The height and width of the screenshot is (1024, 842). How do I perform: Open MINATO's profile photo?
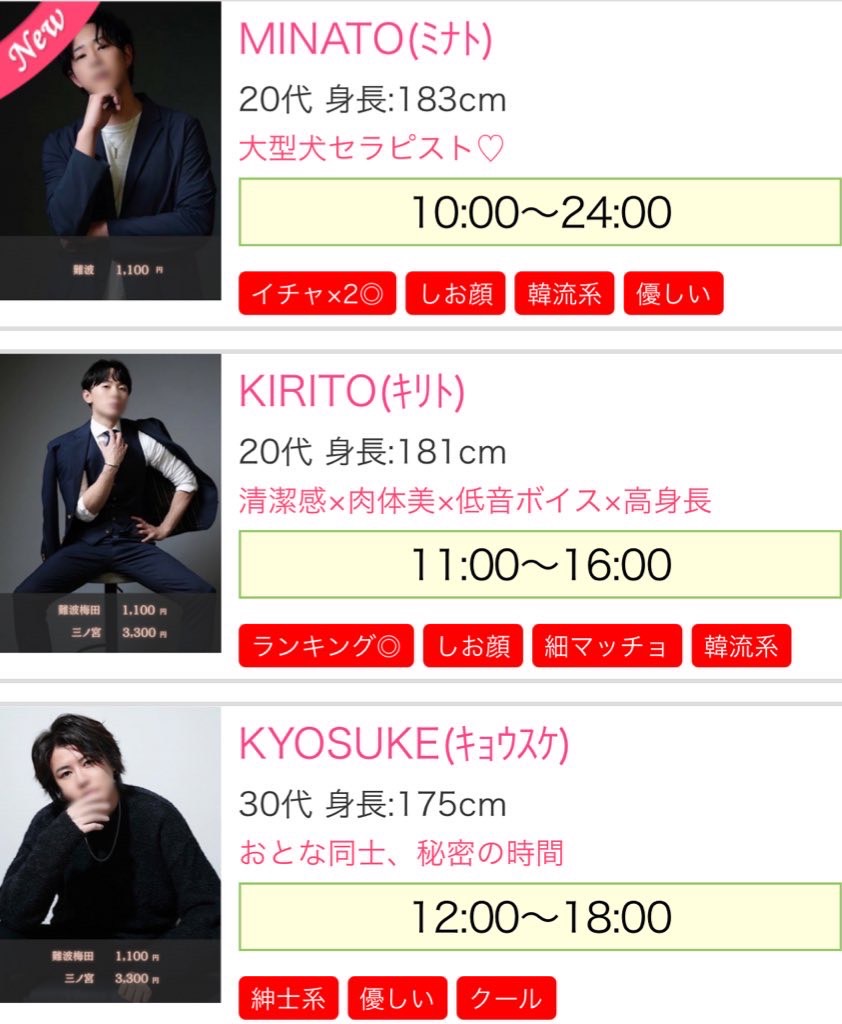click(x=110, y=150)
